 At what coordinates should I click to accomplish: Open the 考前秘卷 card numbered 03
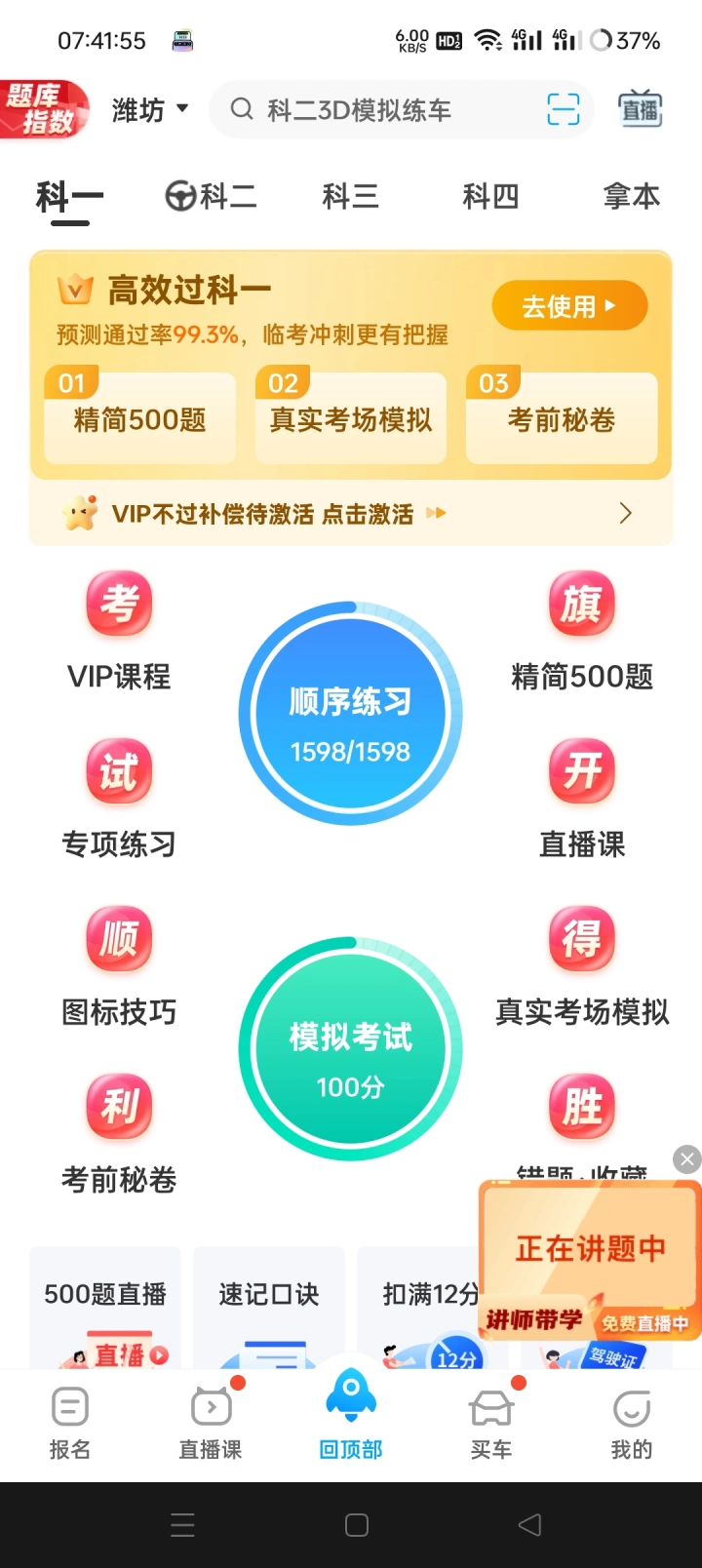pyautogui.click(x=562, y=419)
